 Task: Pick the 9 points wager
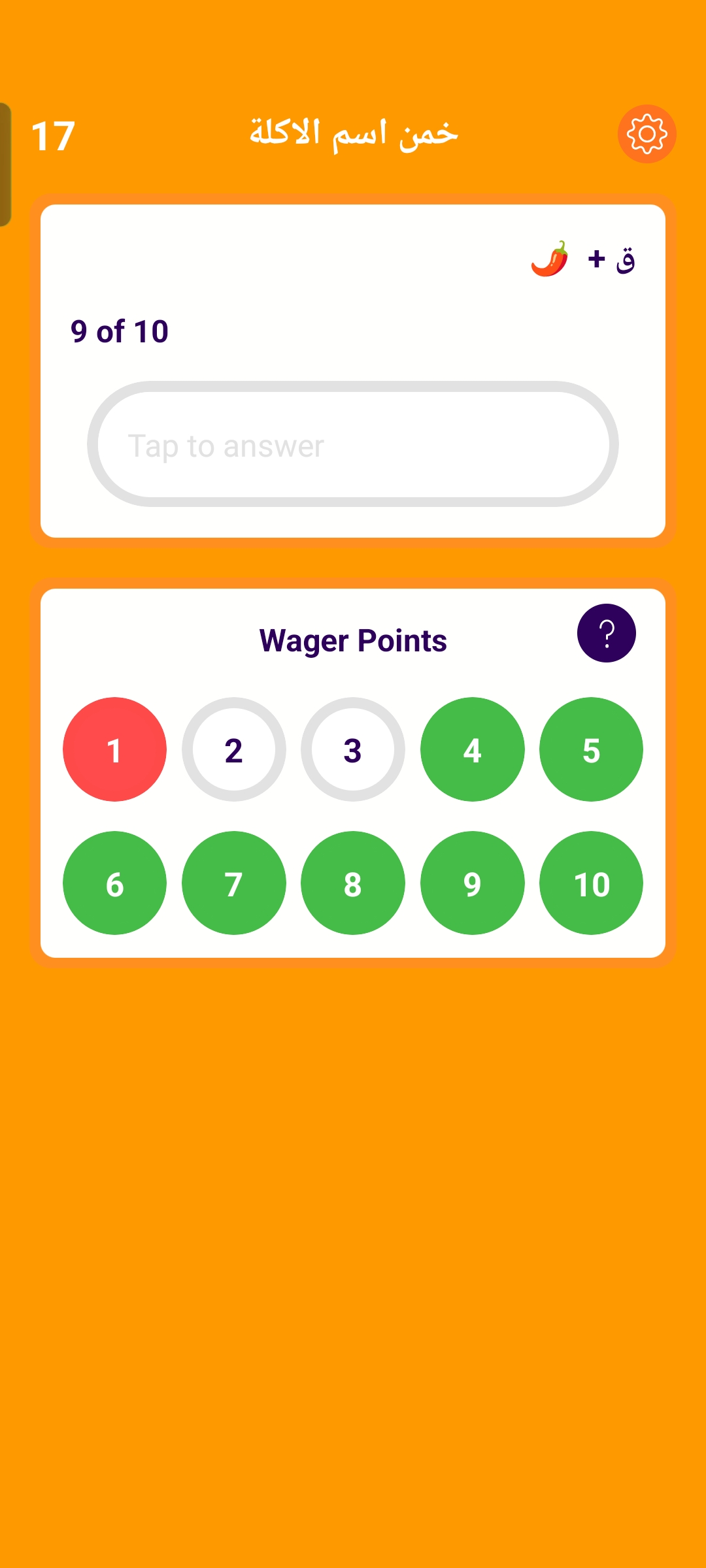(x=472, y=883)
